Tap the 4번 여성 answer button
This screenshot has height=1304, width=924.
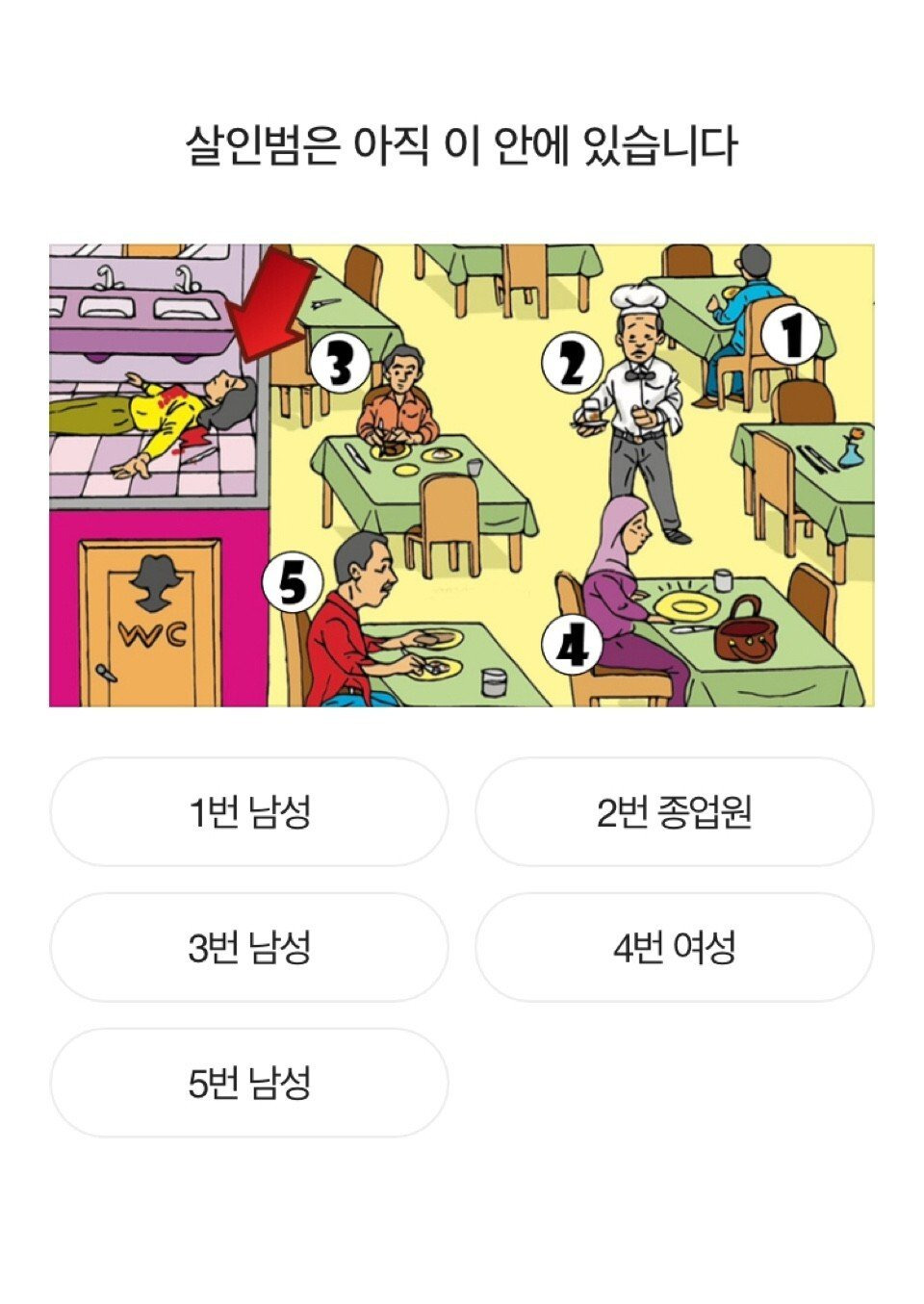click(674, 948)
